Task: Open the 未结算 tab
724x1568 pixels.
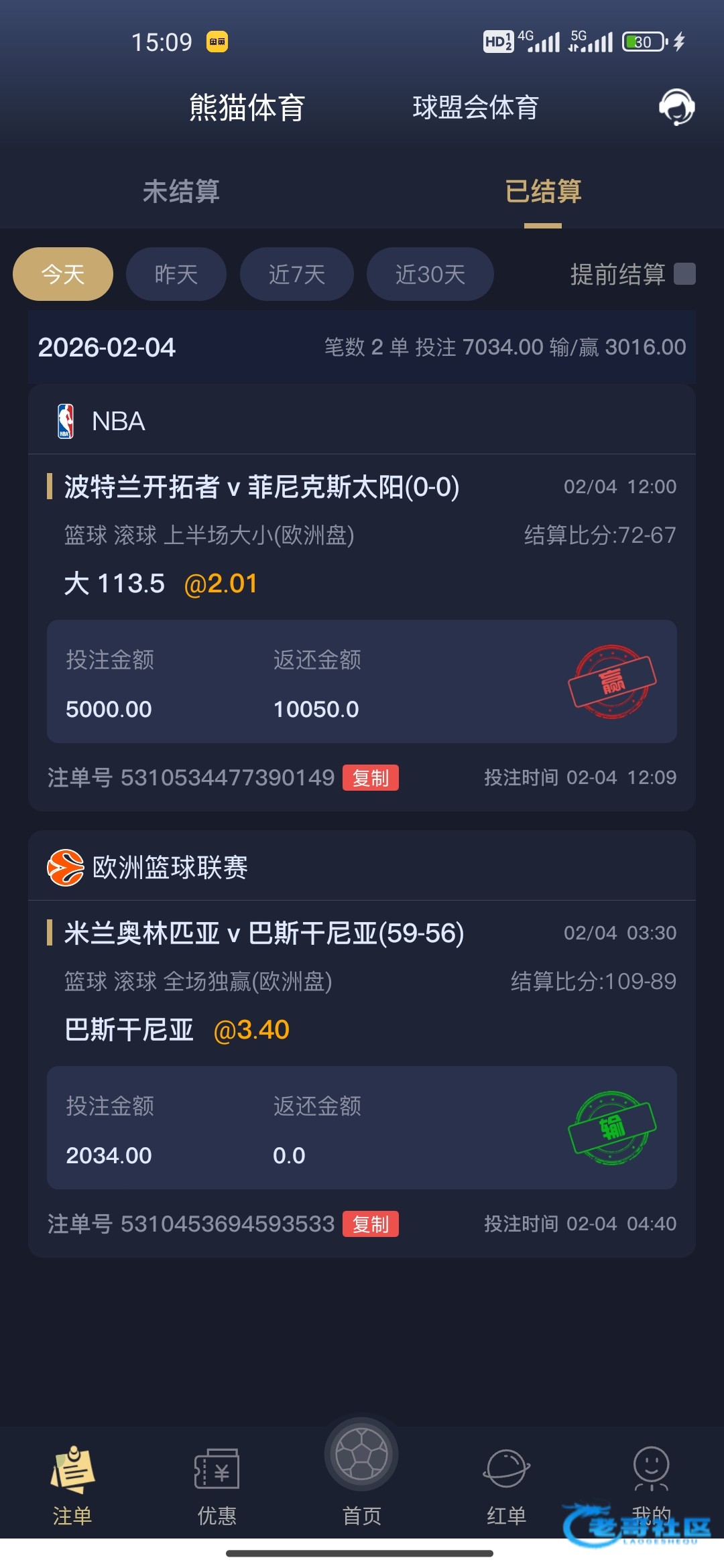Action: (x=181, y=192)
